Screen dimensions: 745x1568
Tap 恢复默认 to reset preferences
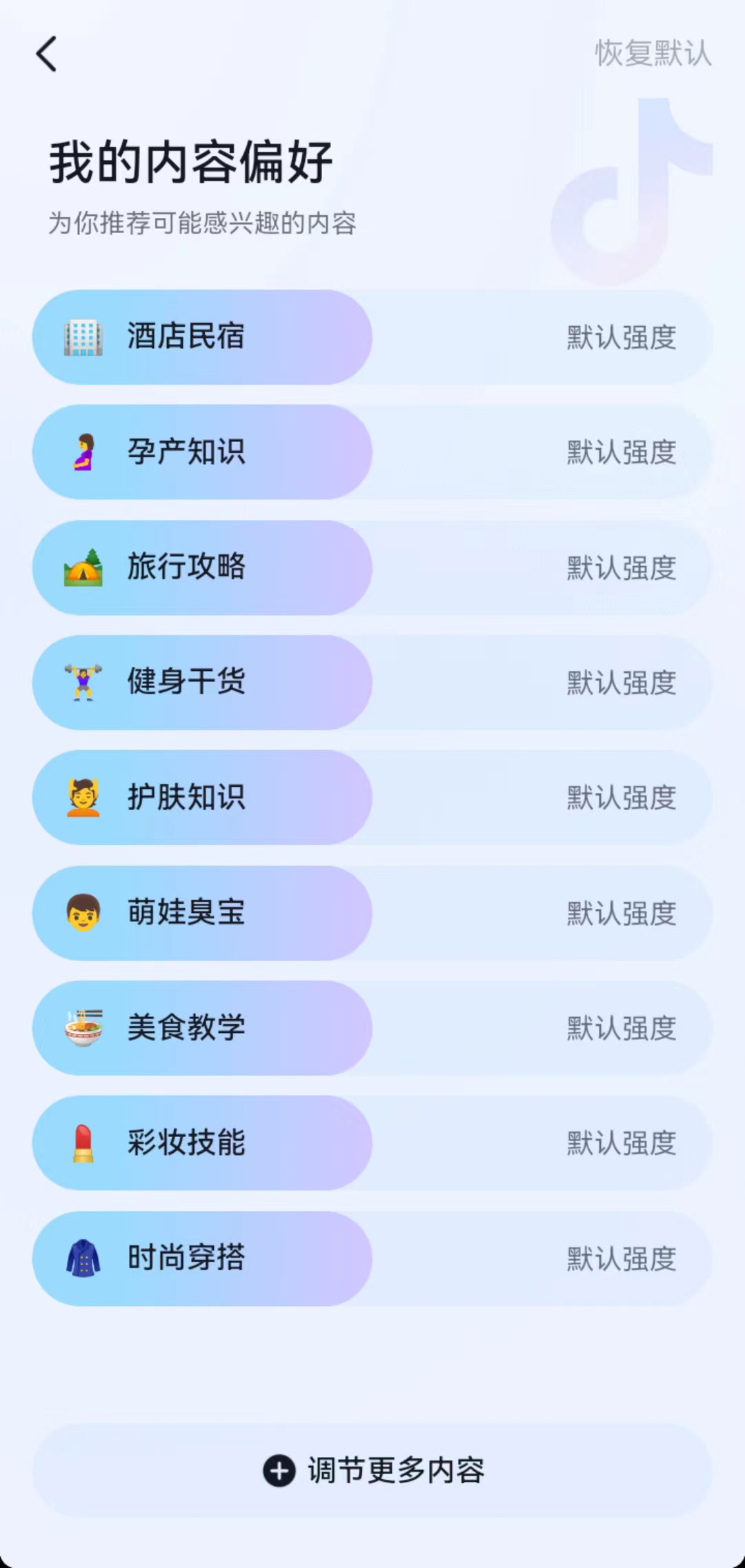[653, 54]
